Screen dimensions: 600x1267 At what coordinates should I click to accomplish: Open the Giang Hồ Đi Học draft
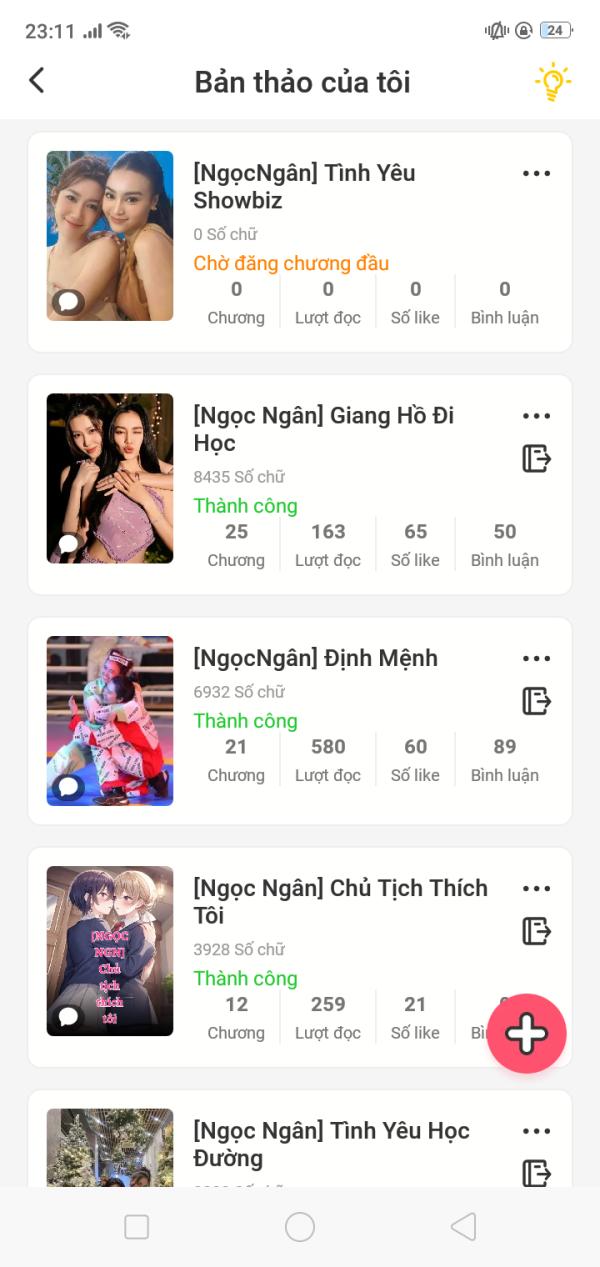point(323,429)
